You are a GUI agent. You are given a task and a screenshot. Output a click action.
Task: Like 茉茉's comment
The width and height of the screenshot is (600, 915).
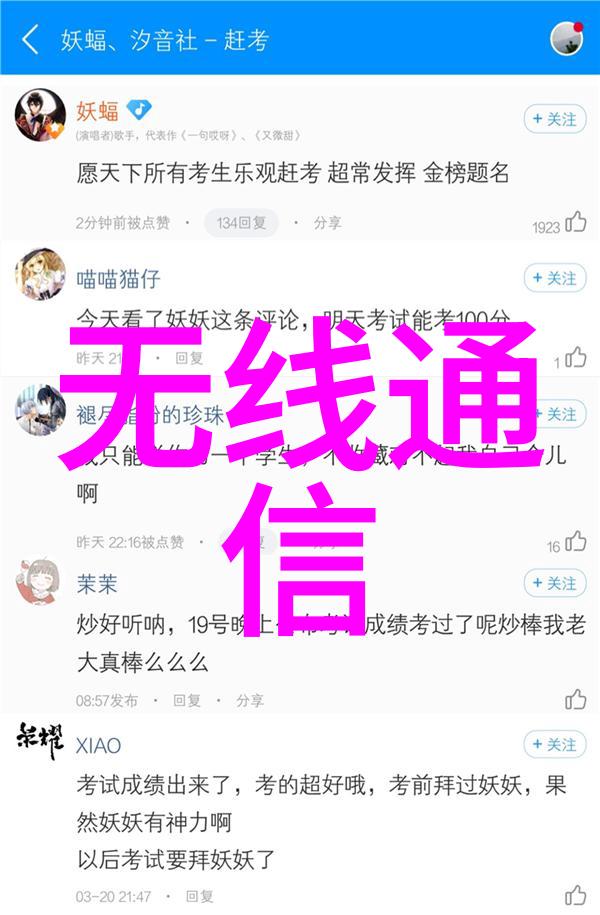point(576,699)
